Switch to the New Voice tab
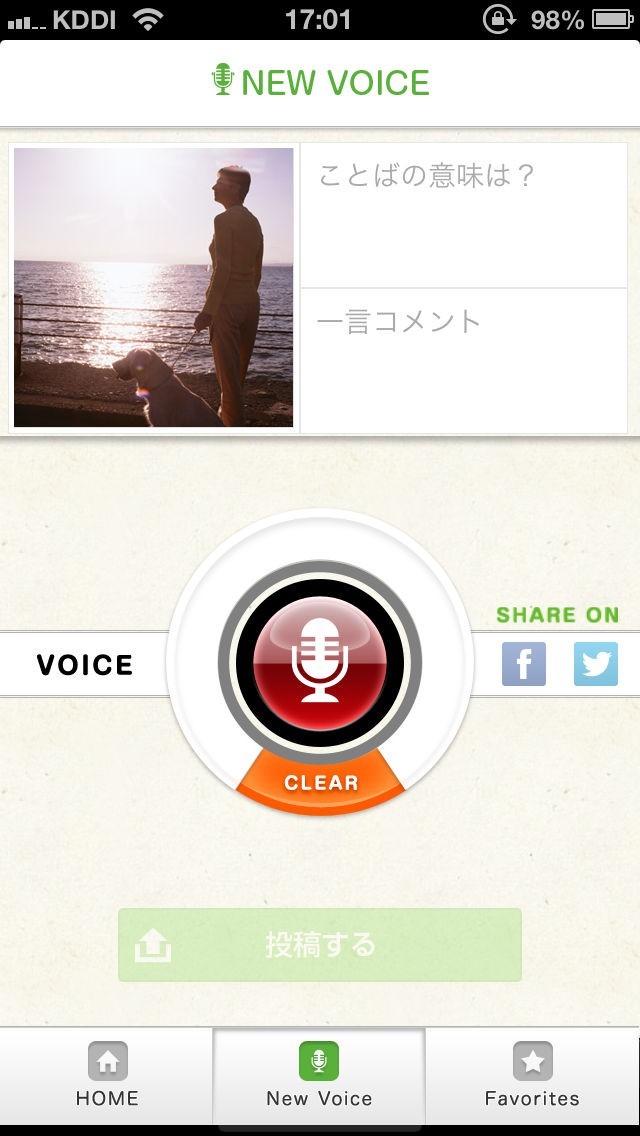Viewport: 640px width, 1136px height. click(x=319, y=1074)
